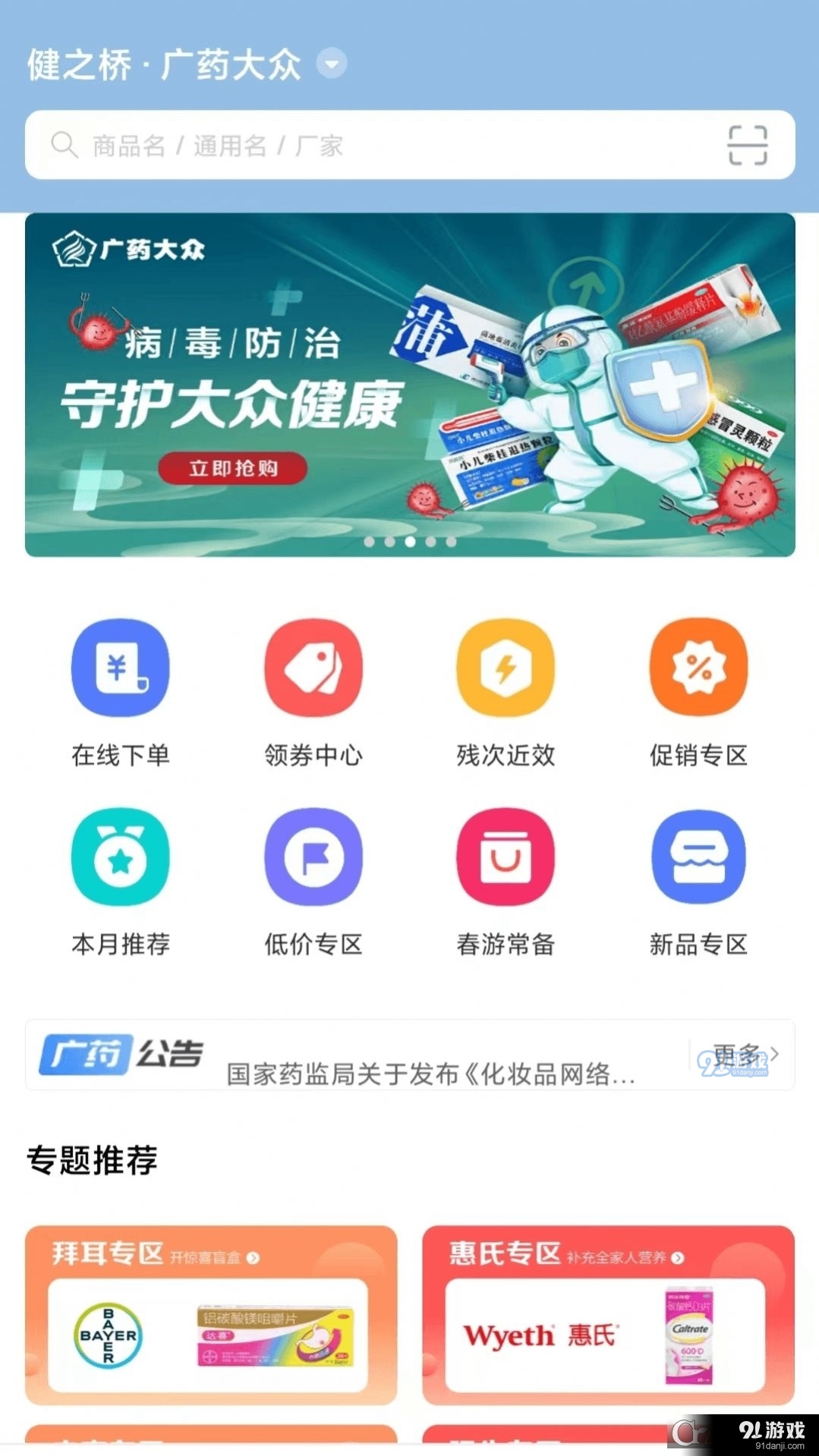Viewport: 819px width, 1456px height.
Task: Select the 新品专区 new products icon
Action: pos(698,857)
